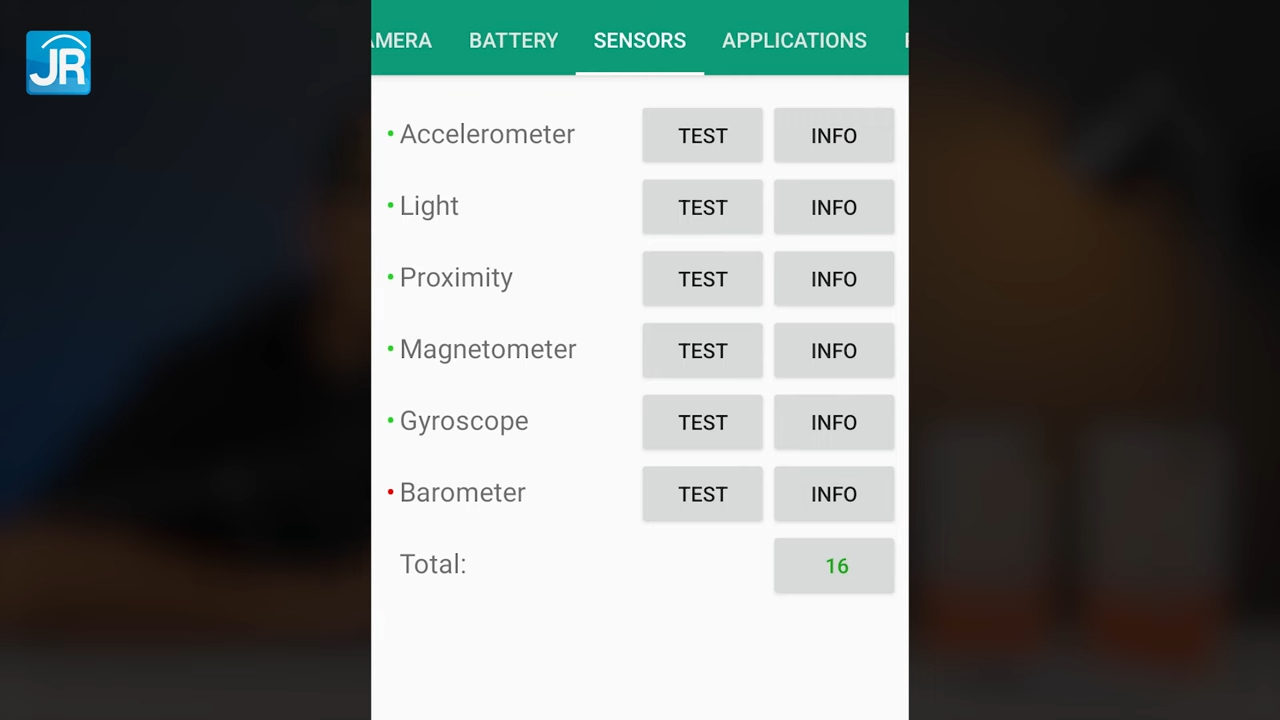The width and height of the screenshot is (1280, 720).
Task: Check Magnetometer info
Action: [x=833, y=351]
